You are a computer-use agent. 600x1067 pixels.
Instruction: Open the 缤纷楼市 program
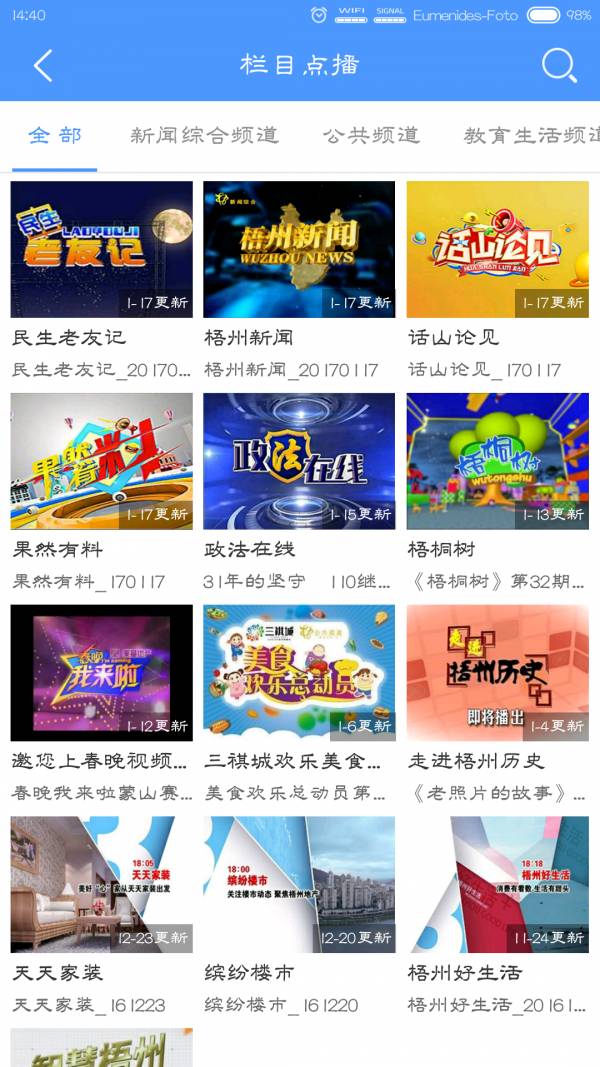299,885
